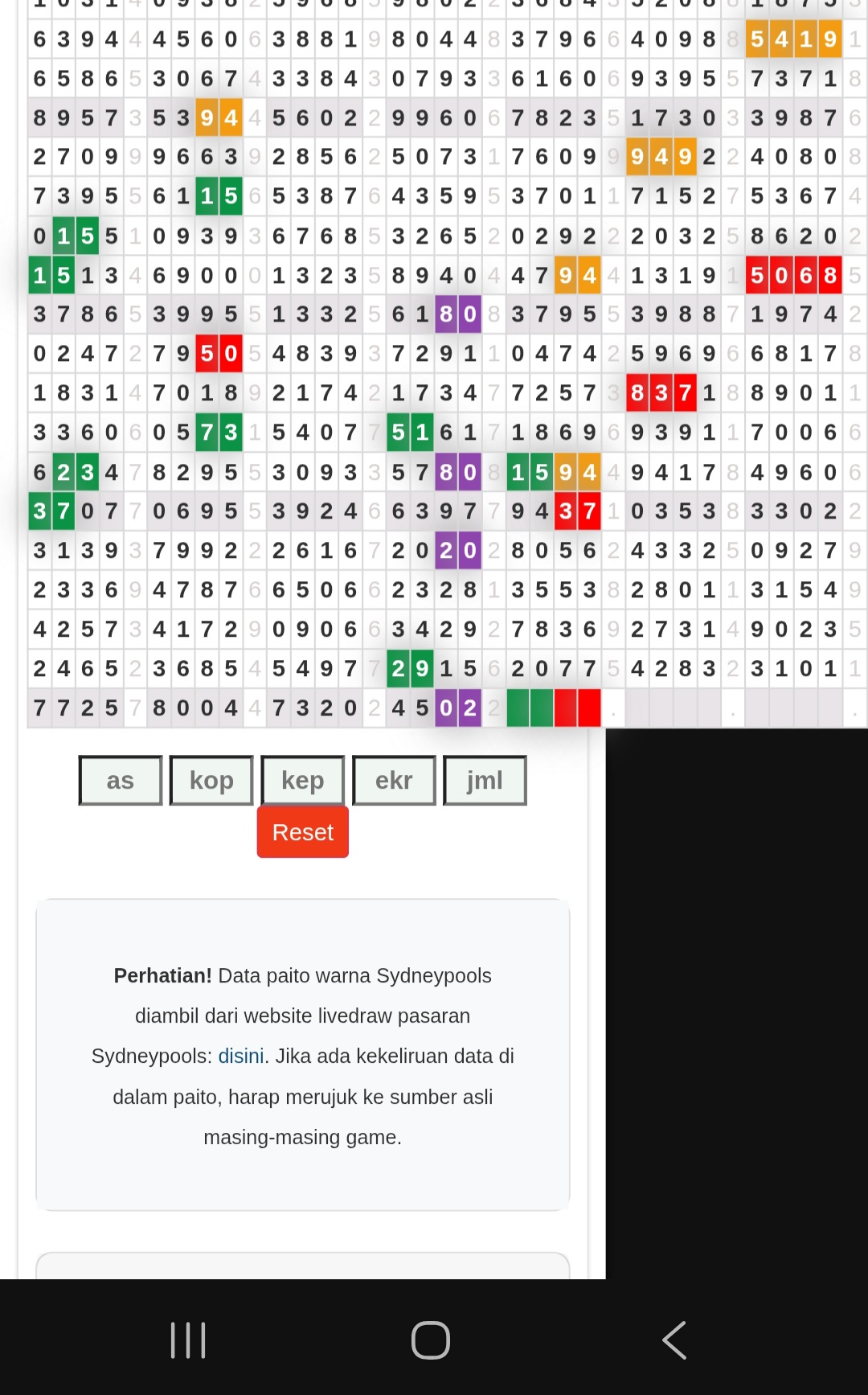868x1395 pixels.
Task: Go back using the navigation bar
Action: click(x=674, y=1340)
